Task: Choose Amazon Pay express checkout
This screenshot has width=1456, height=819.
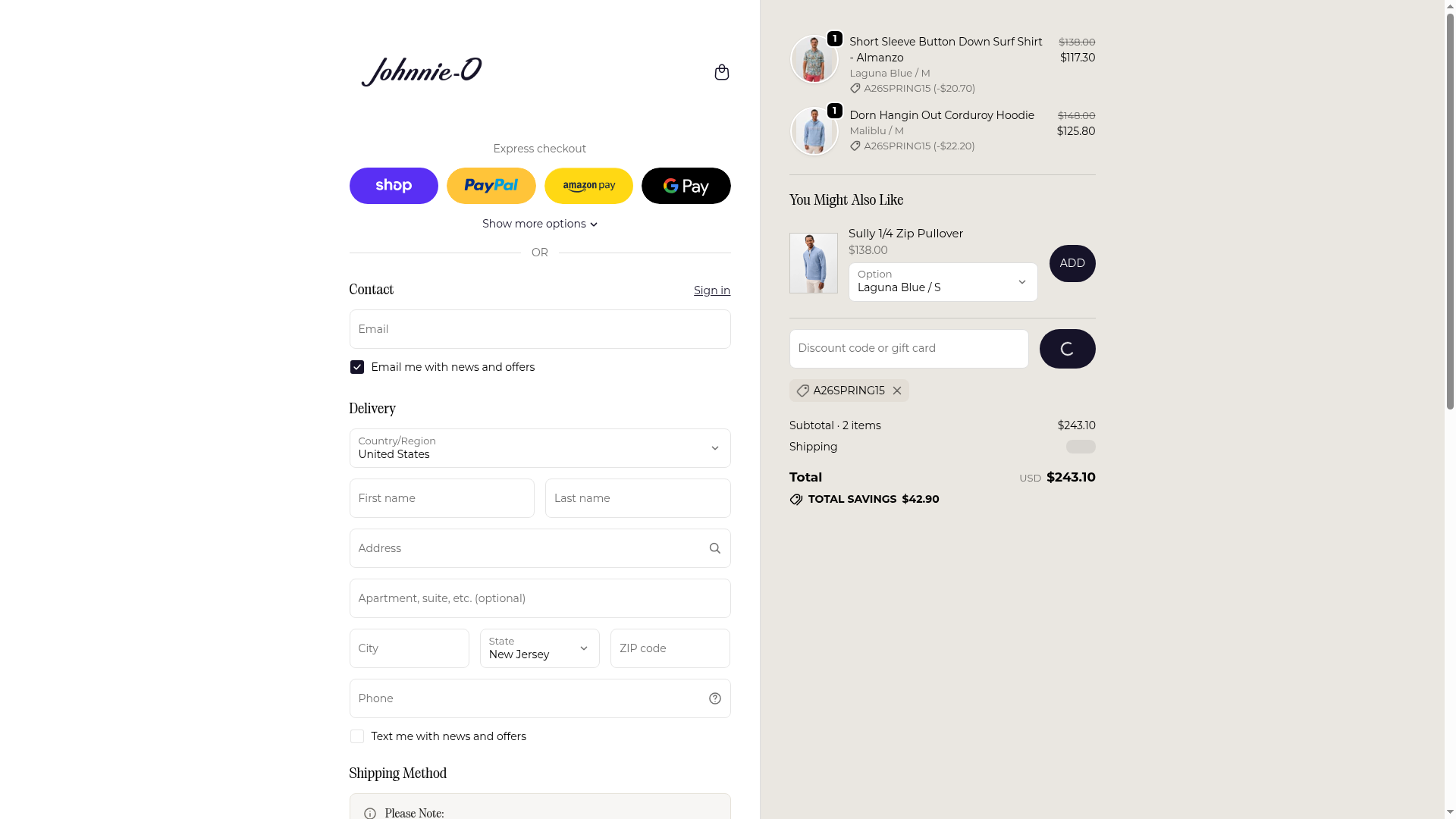Action: point(588,186)
